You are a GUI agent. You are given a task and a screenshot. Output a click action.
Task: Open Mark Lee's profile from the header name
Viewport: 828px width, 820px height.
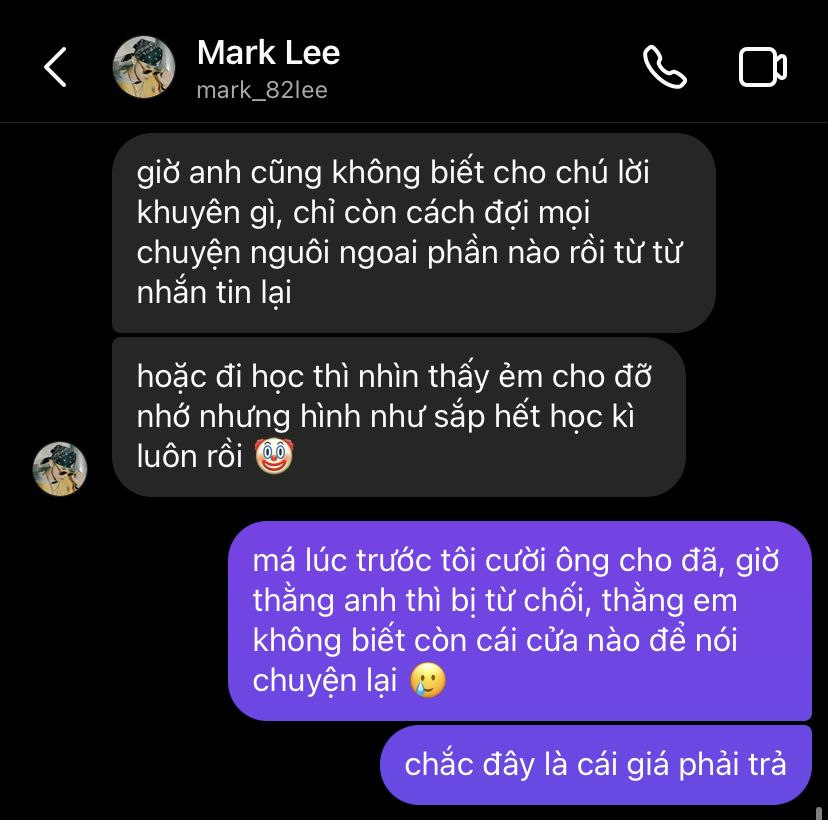[x=268, y=53]
